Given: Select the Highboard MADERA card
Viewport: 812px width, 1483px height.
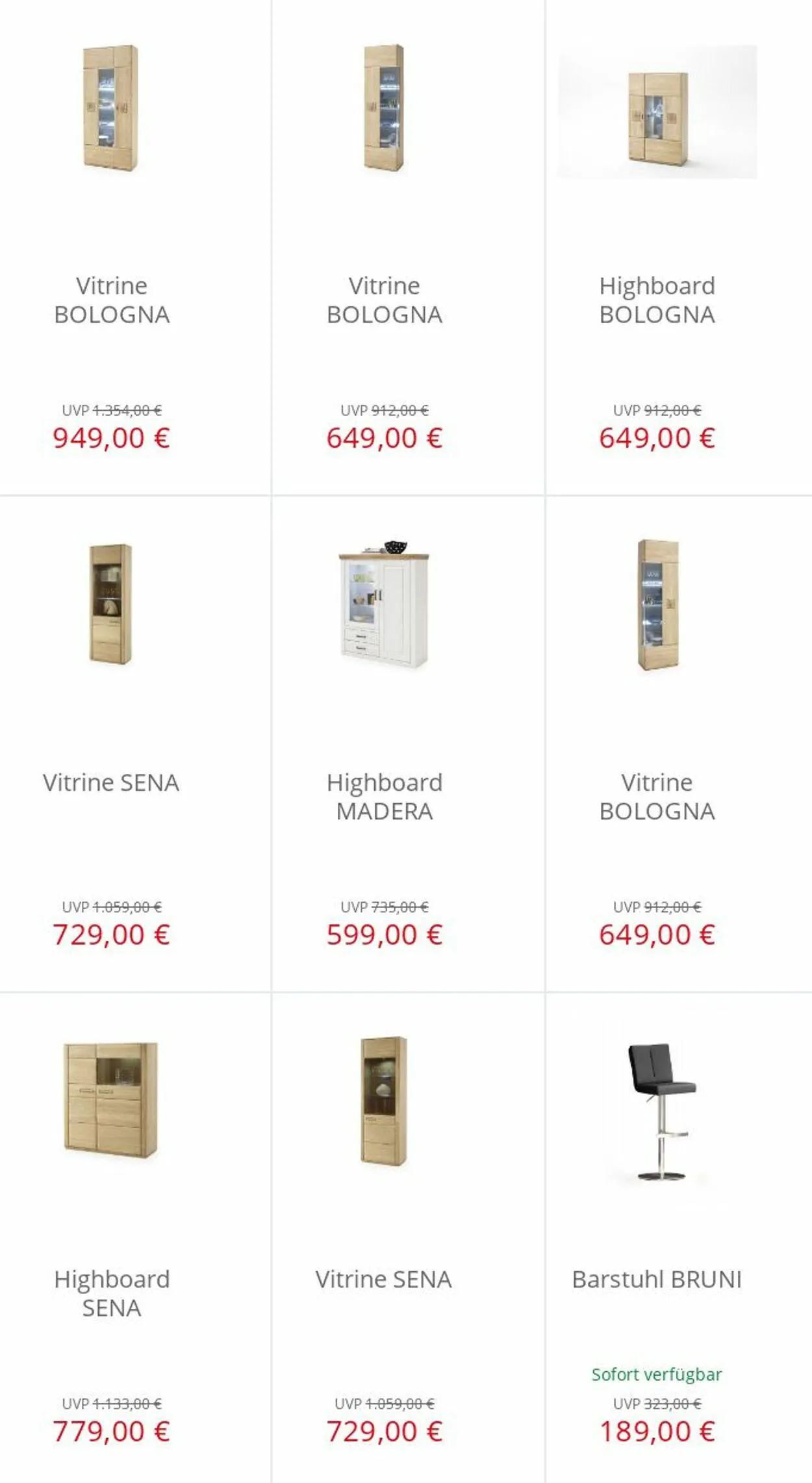Looking at the screenshot, I should (384, 796).
